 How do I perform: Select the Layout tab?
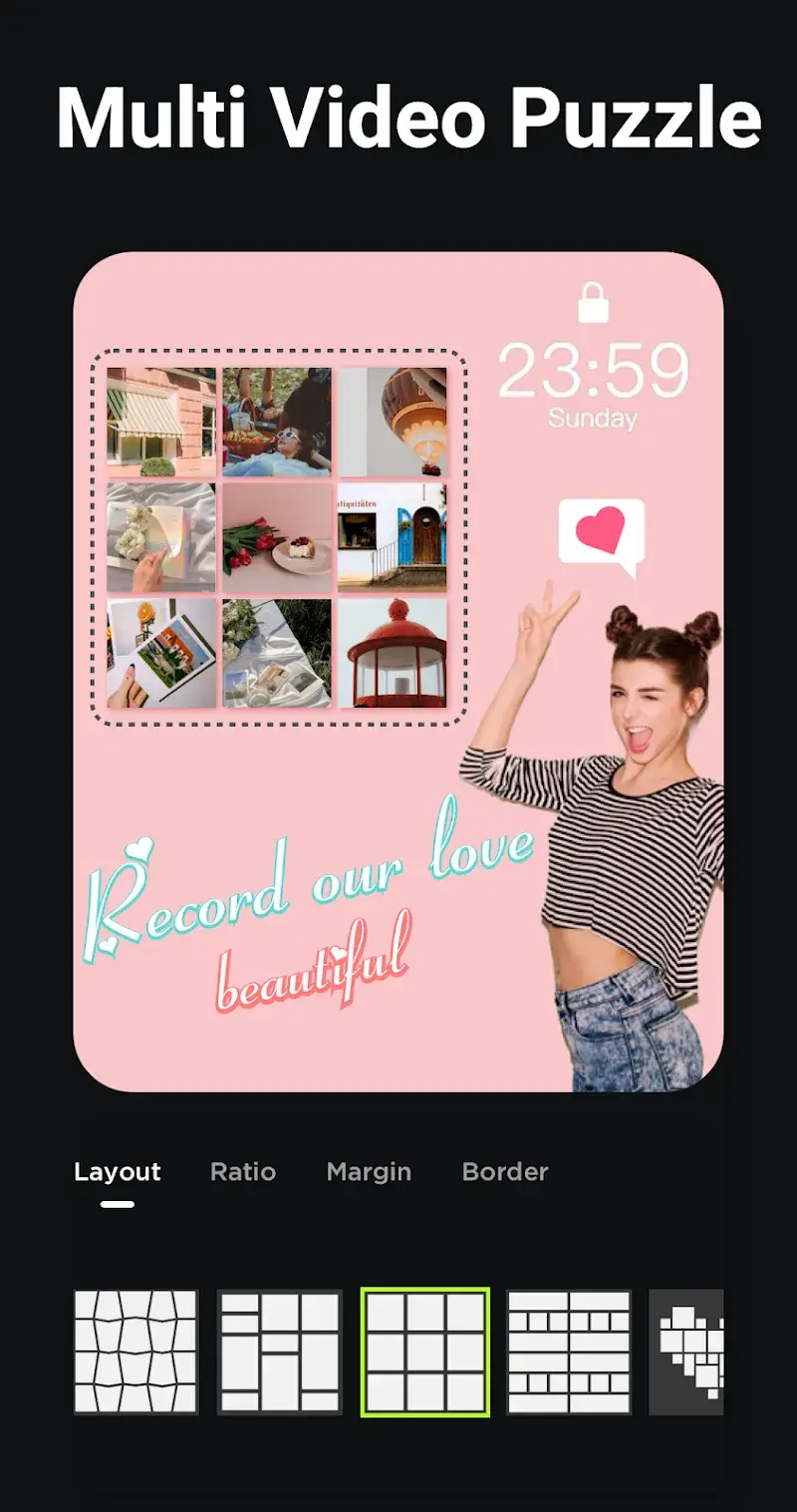(x=118, y=1172)
